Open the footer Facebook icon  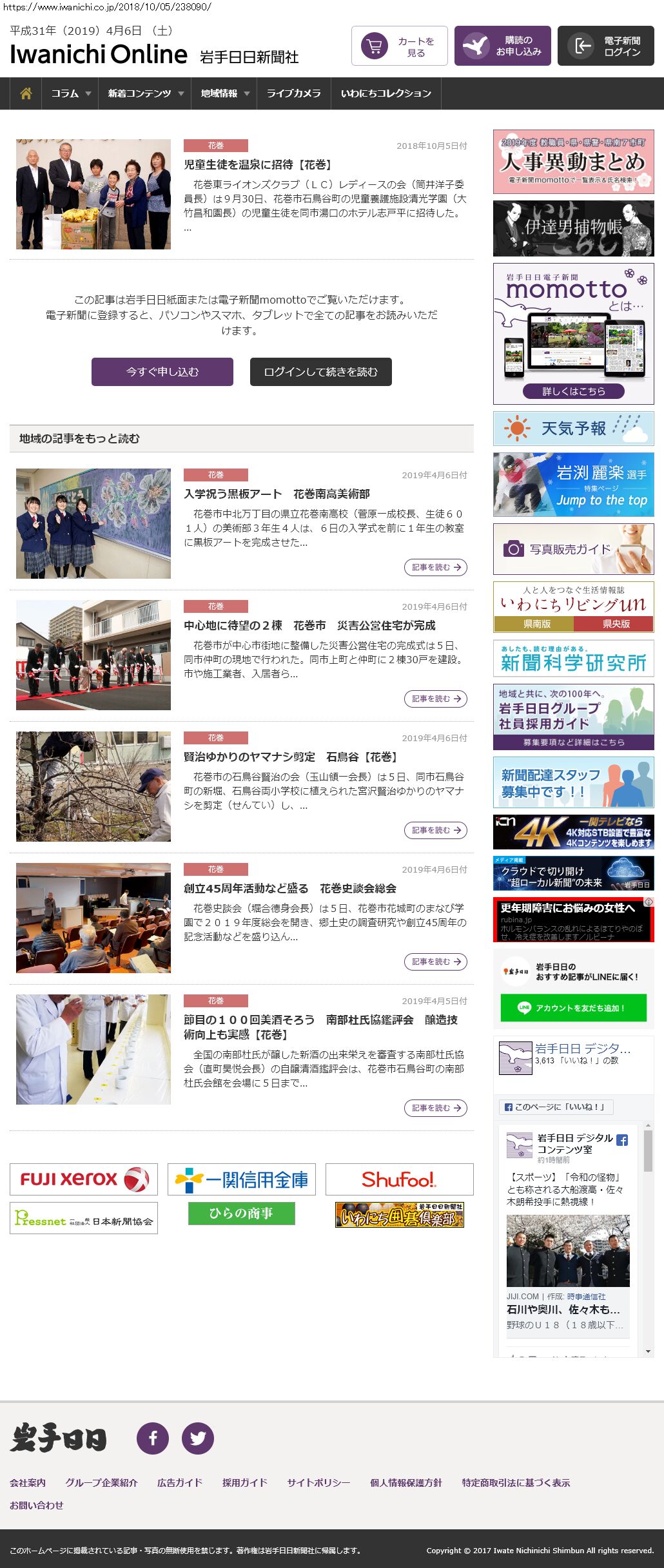click(x=153, y=1438)
